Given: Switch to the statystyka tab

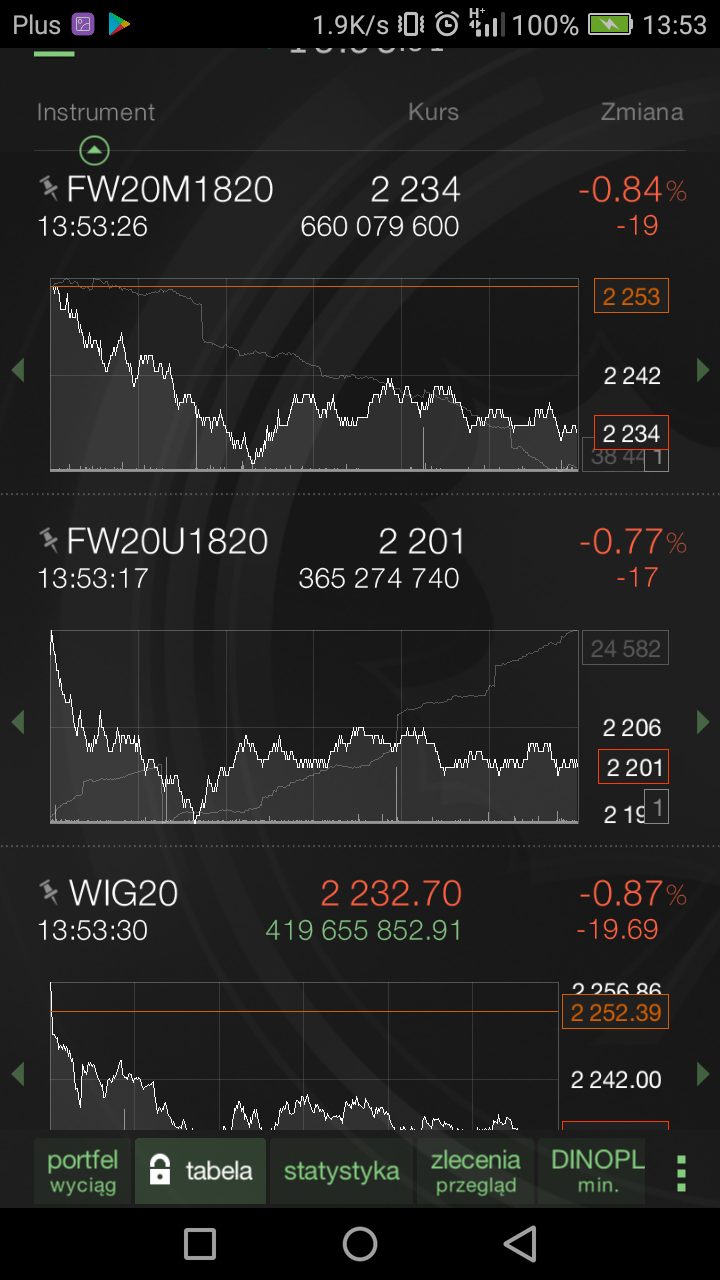Looking at the screenshot, I should coord(341,1172).
